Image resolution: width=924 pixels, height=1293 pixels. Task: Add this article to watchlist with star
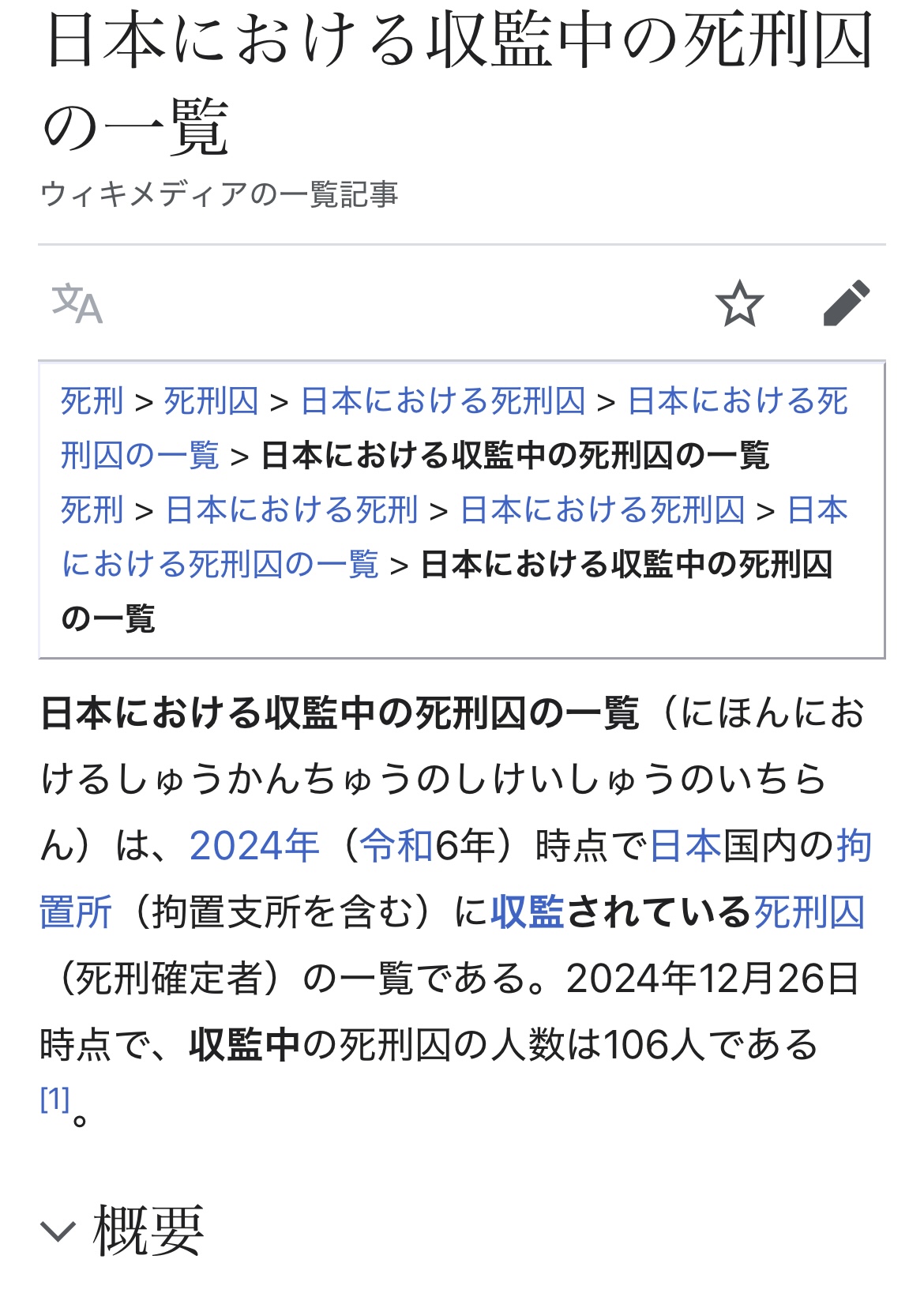point(739,304)
